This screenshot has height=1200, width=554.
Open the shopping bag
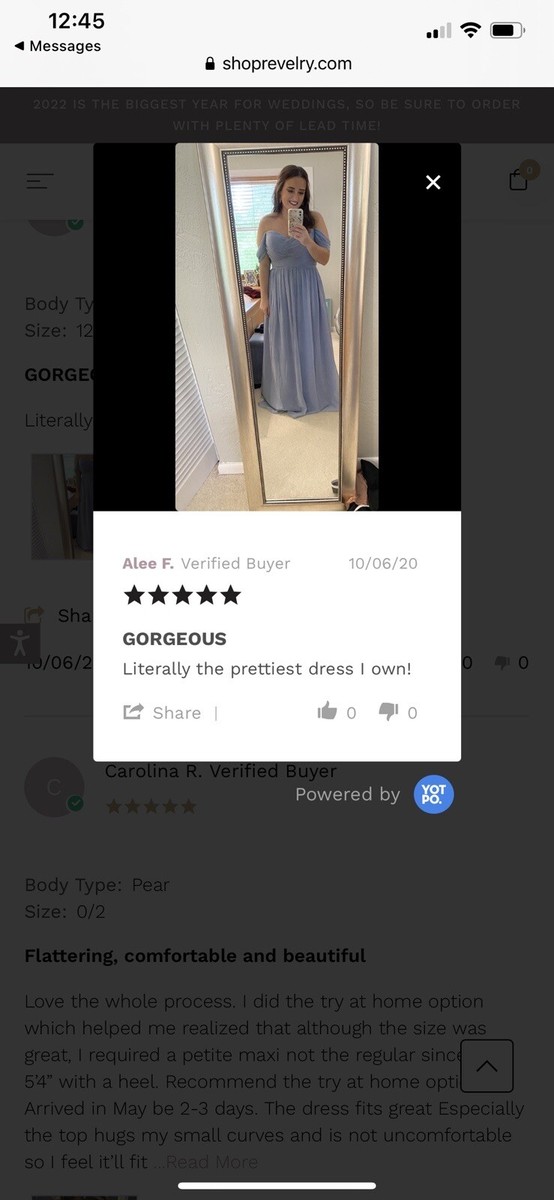click(518, 180)
